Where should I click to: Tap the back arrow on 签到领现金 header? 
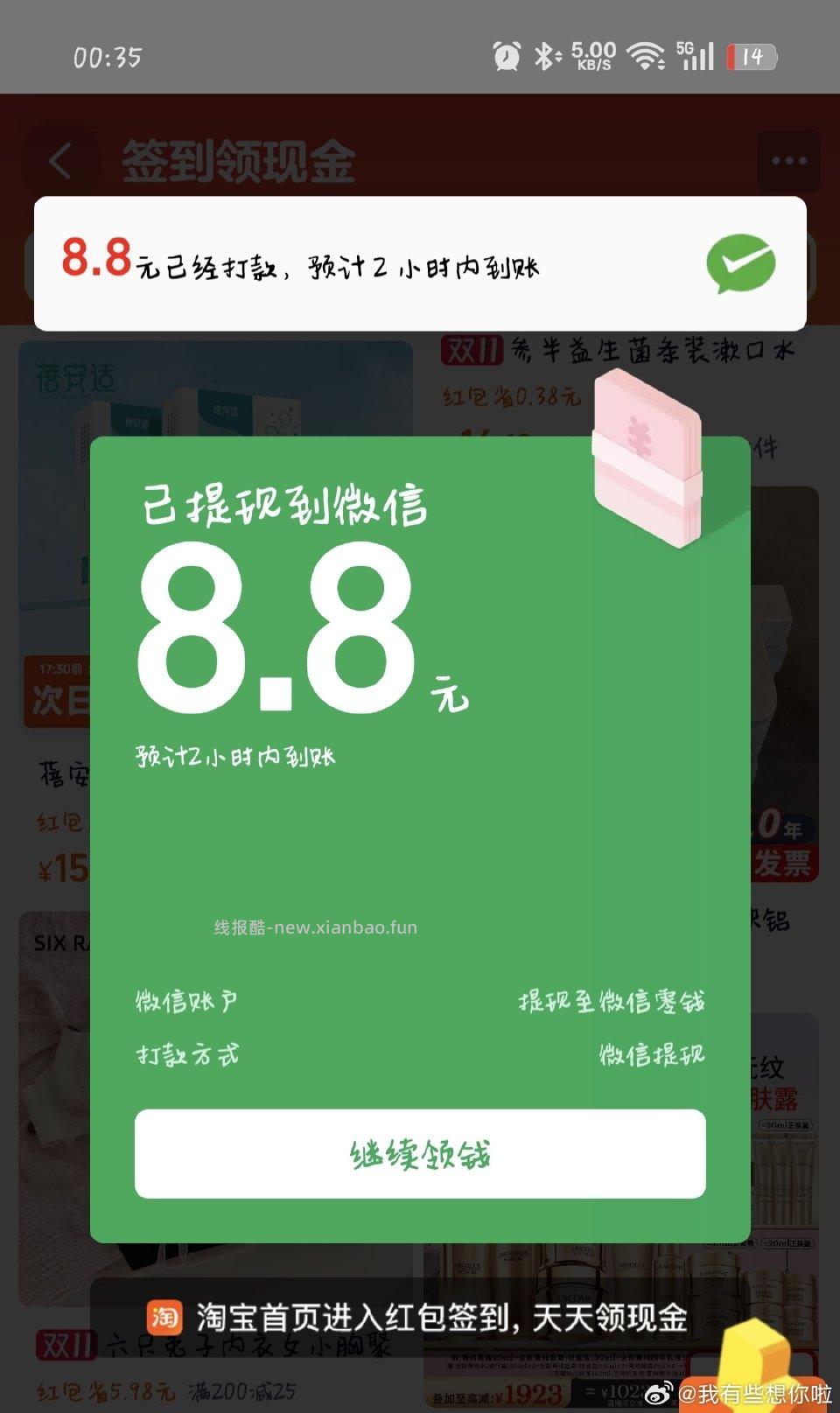[x=59, y=160]
